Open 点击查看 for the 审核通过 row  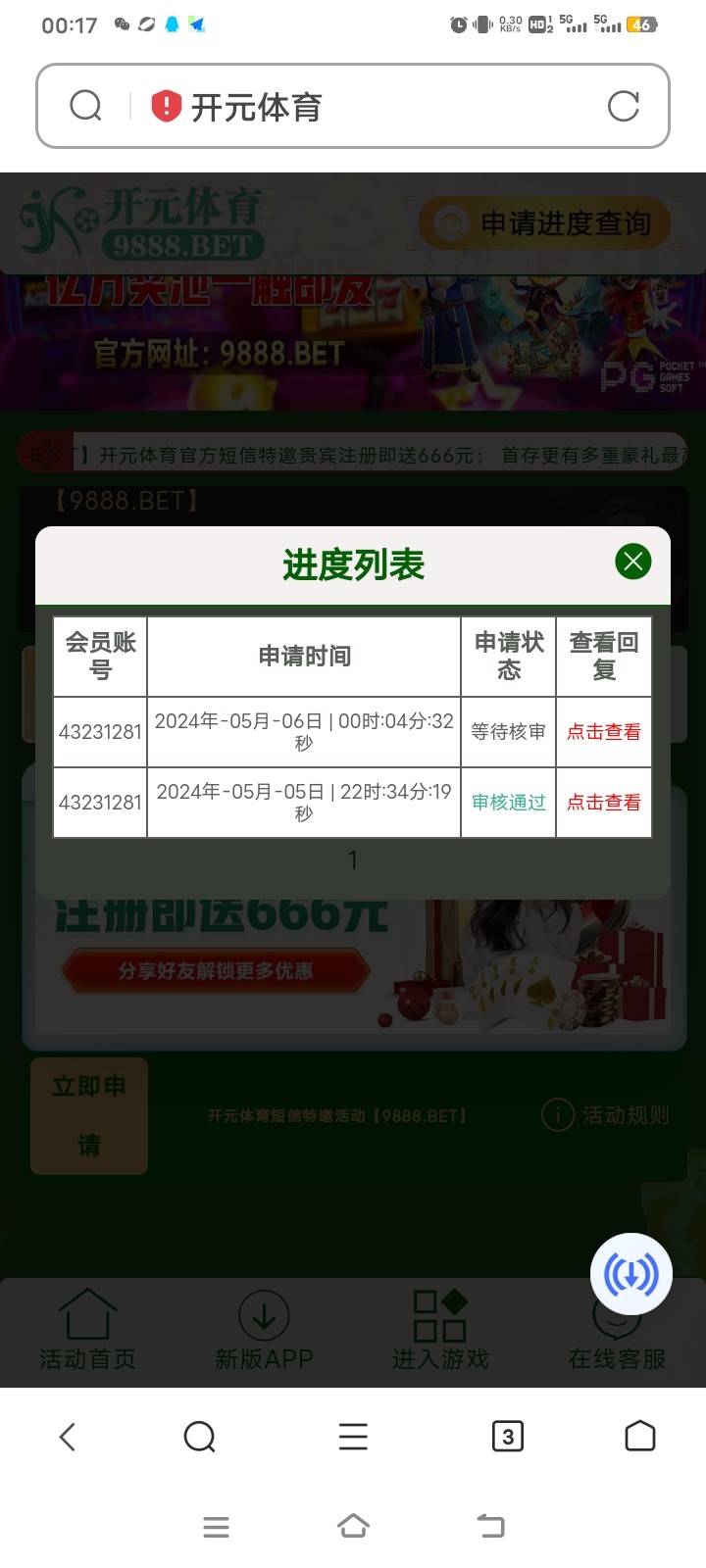[x=602, y=802]
